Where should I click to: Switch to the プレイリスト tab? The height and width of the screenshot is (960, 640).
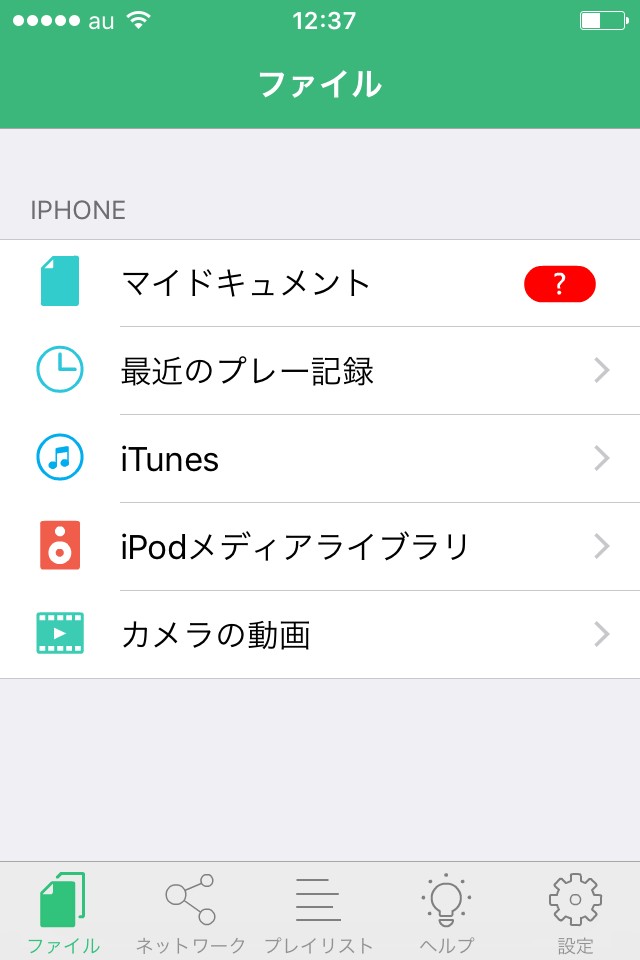tap(318, 912)
